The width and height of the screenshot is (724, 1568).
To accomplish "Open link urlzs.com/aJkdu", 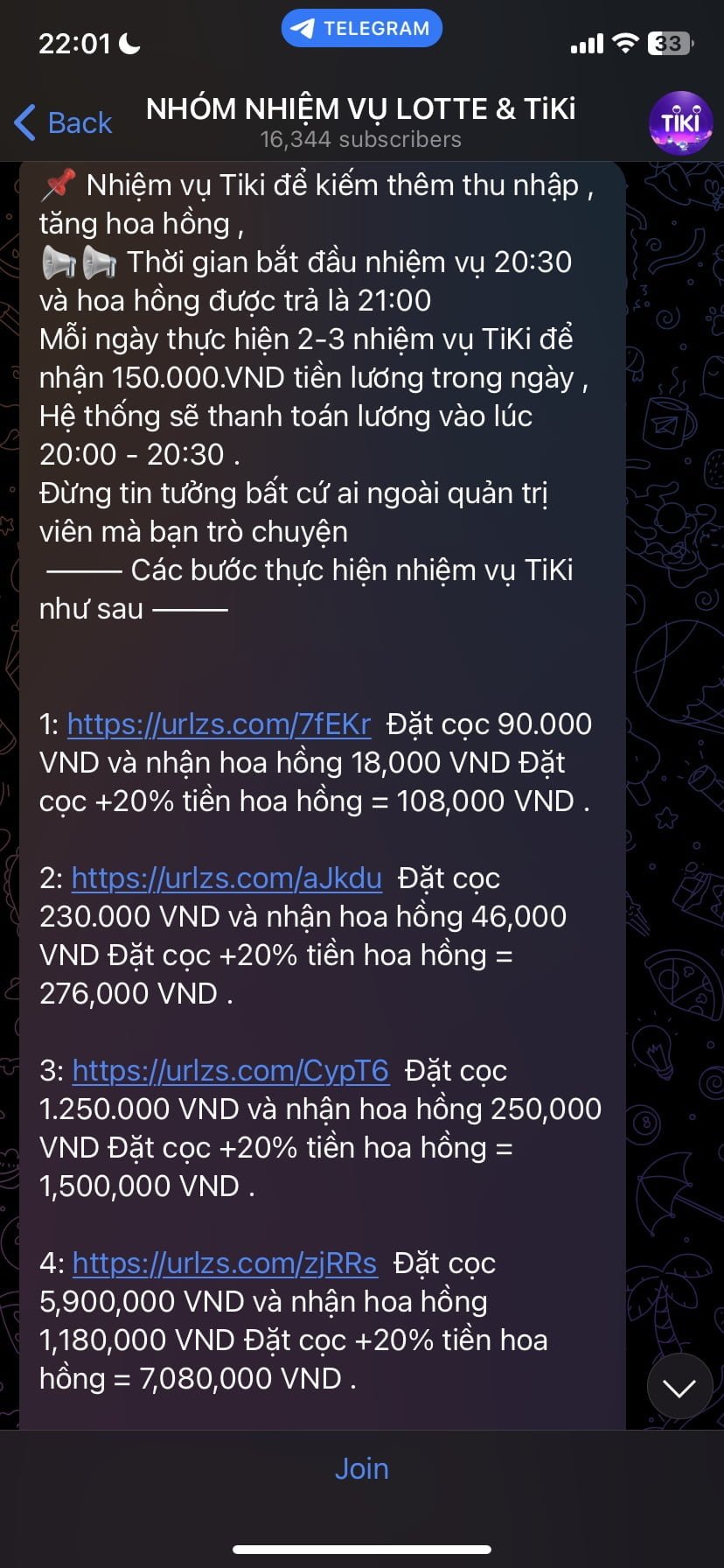I will (x=226, y=878).
